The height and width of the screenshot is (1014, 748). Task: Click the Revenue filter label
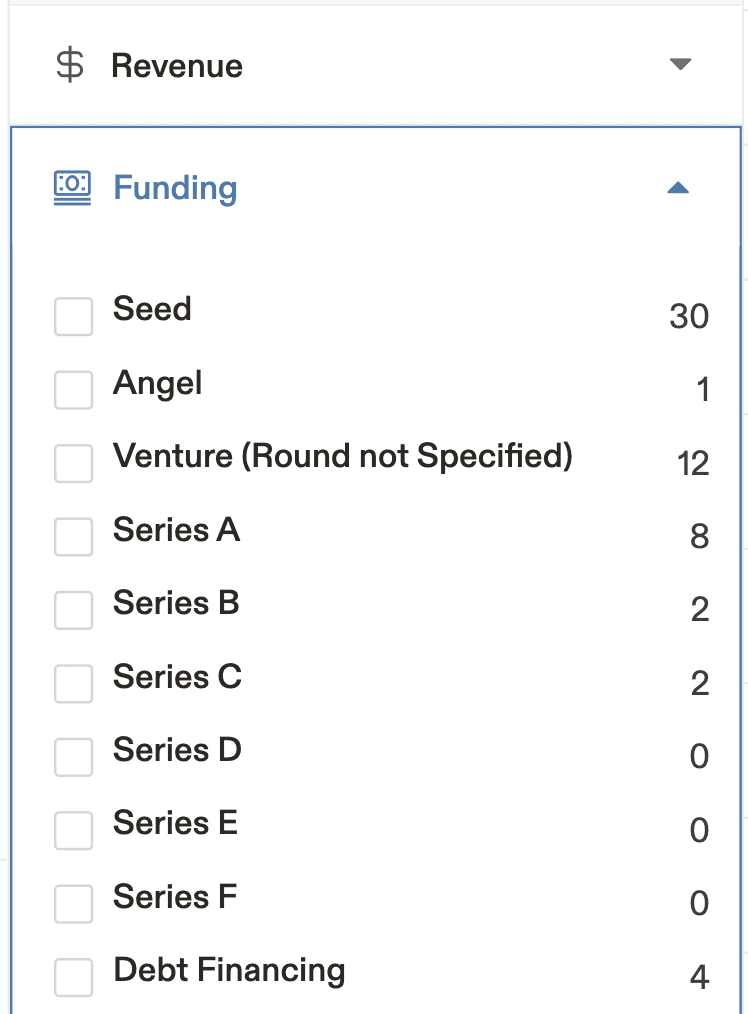tap(178, 64)
